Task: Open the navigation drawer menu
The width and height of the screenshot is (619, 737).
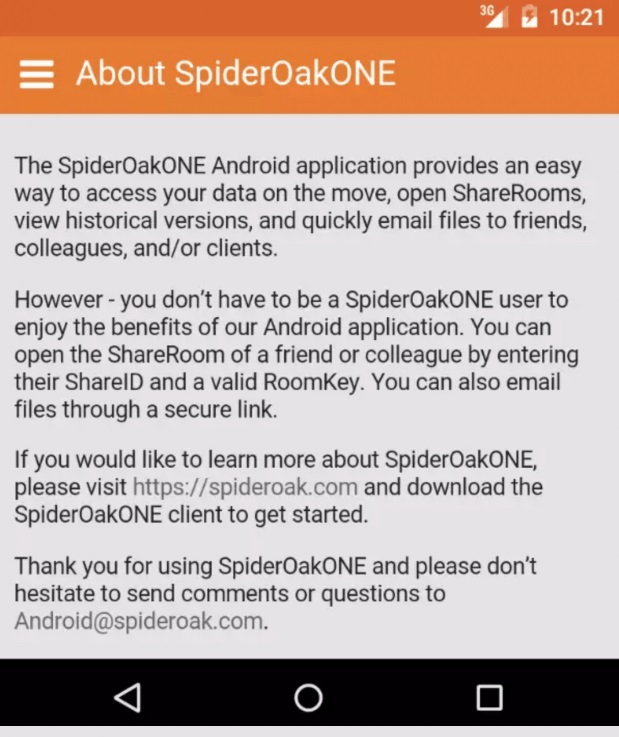Action: tap(36, 74)
